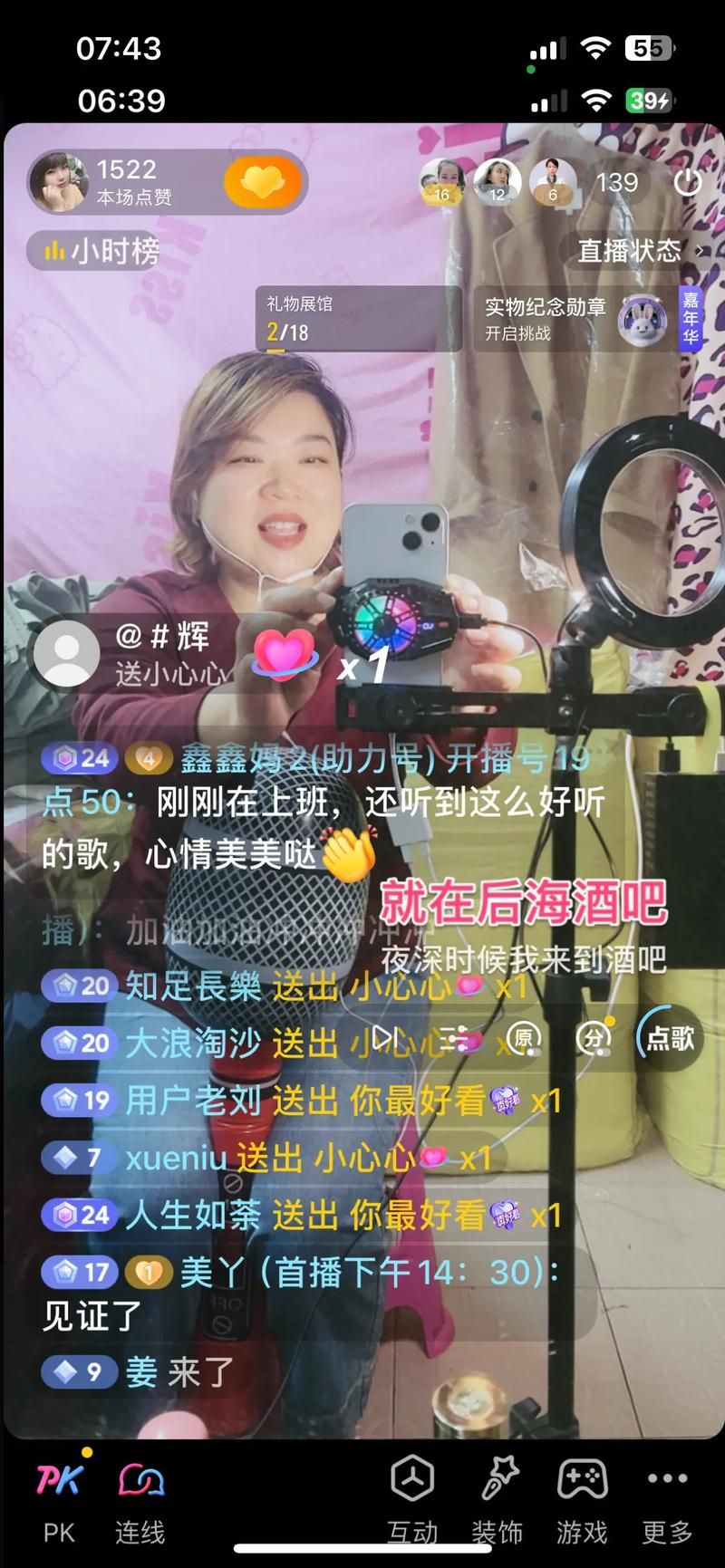The image size is (725, 1568).
Task: Open viewer list showing 139
Action: [617, 182]
